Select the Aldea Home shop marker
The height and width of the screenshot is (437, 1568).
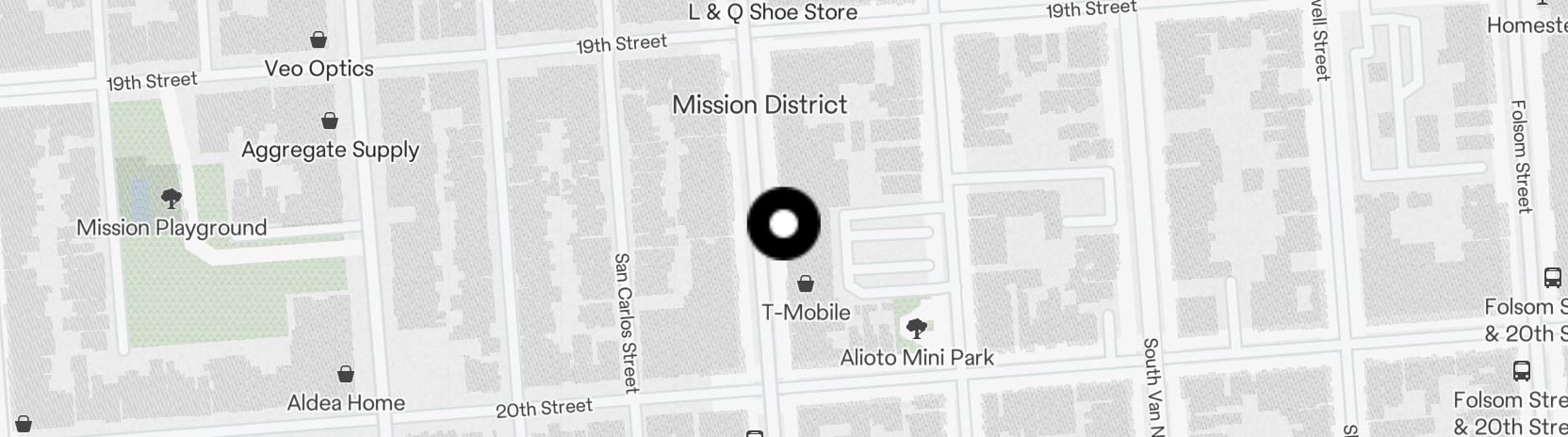click(346, 374)
